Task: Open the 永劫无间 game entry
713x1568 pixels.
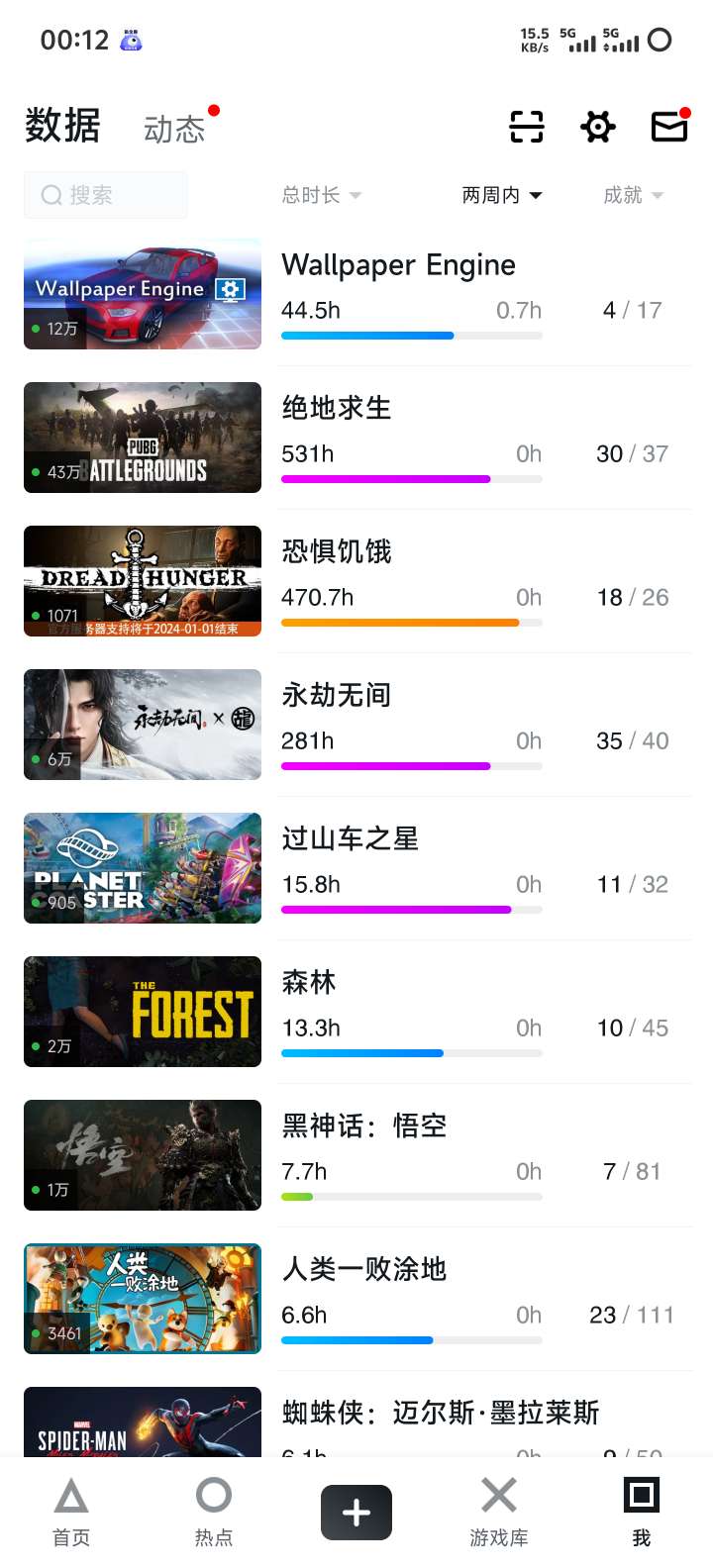Action: coord(337,695)
